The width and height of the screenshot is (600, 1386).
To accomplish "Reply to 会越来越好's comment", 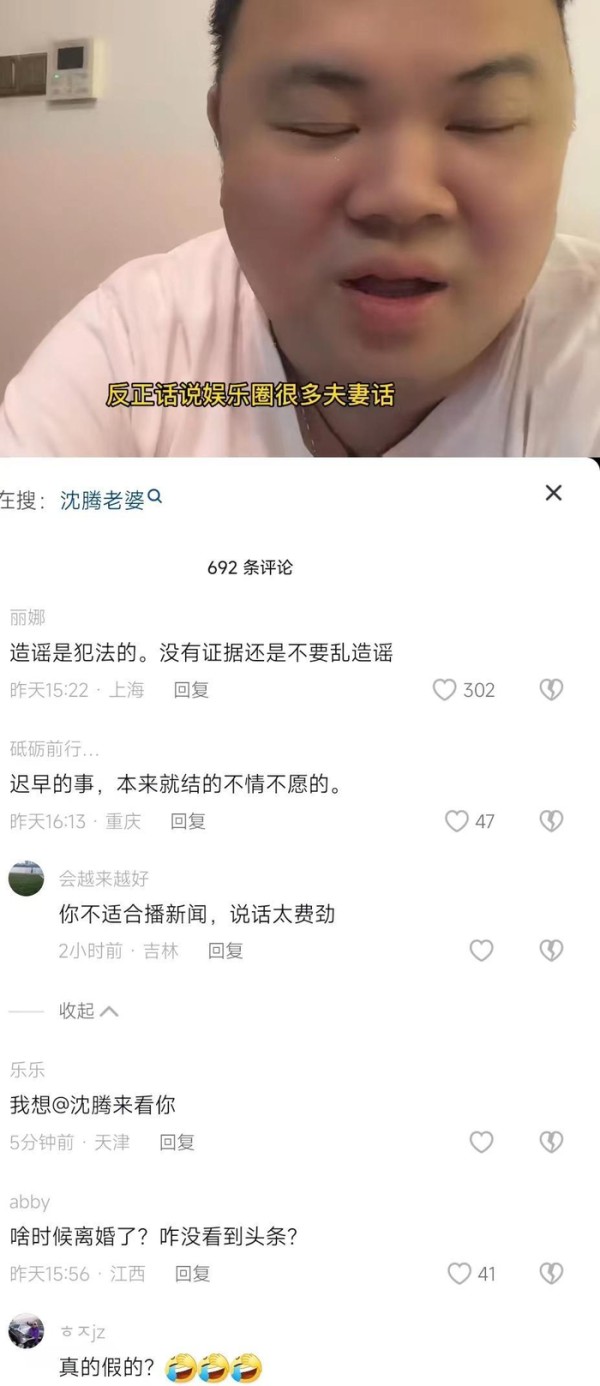I will click(x=226, y=951).
